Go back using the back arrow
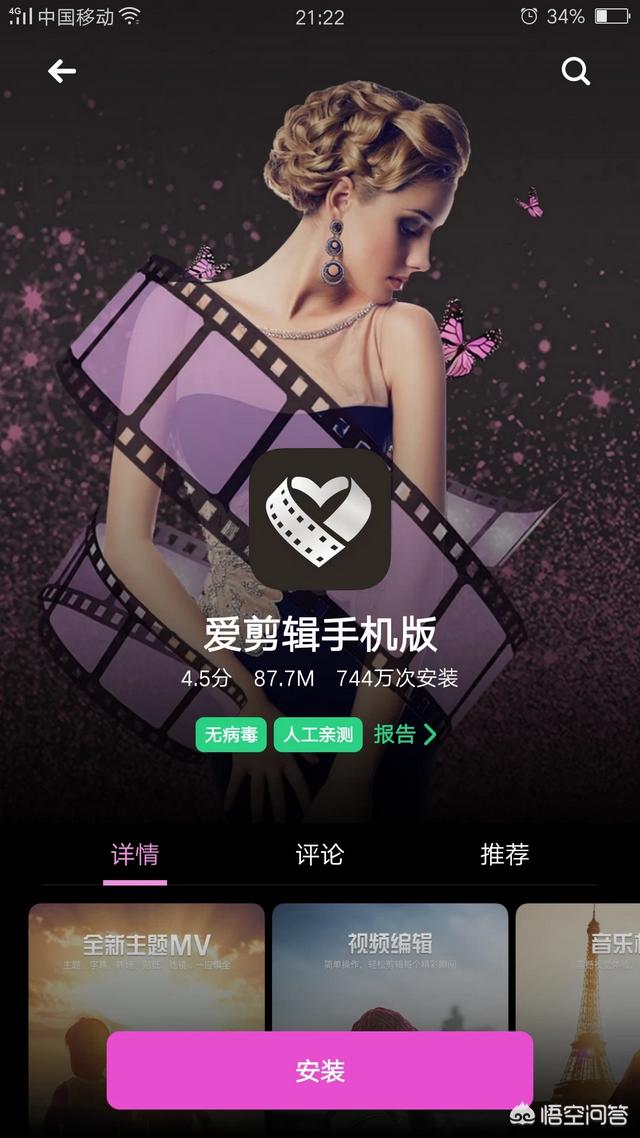This screenshot has width=640, height=1138. (x=62, y=71)
